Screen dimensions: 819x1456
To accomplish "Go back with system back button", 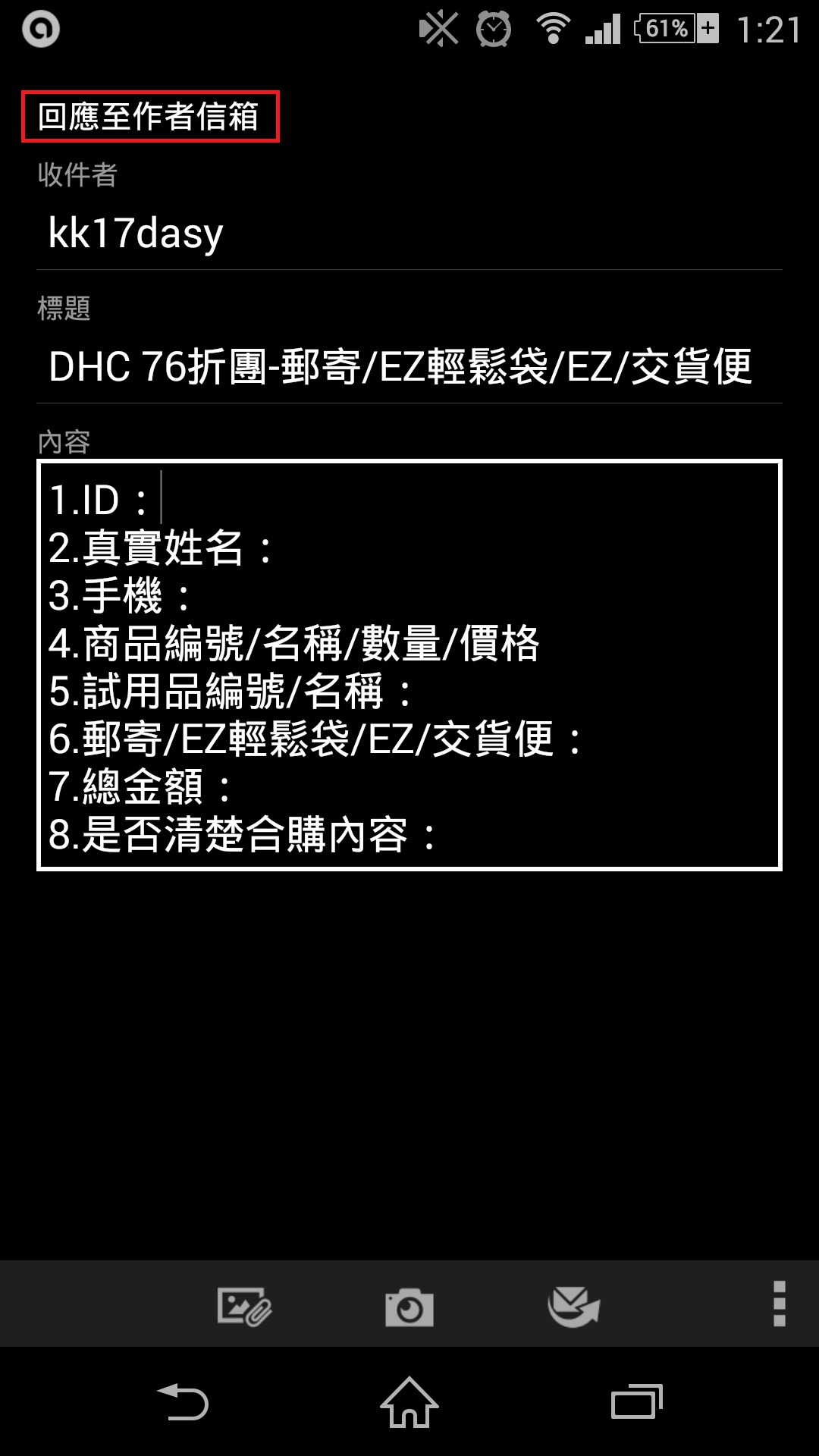I will pos(183,1403).
